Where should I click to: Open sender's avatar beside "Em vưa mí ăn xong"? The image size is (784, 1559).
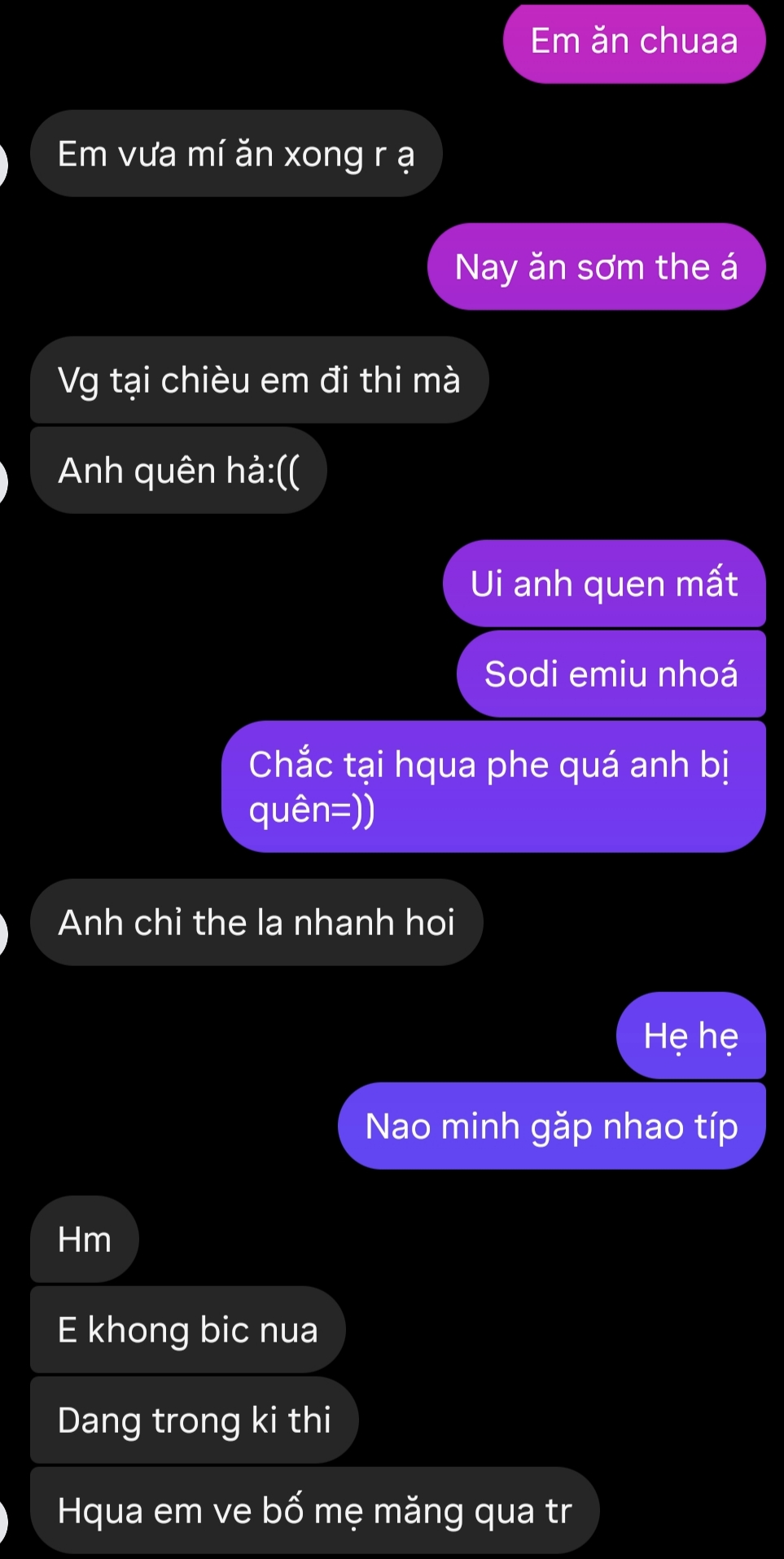(2, 165)
